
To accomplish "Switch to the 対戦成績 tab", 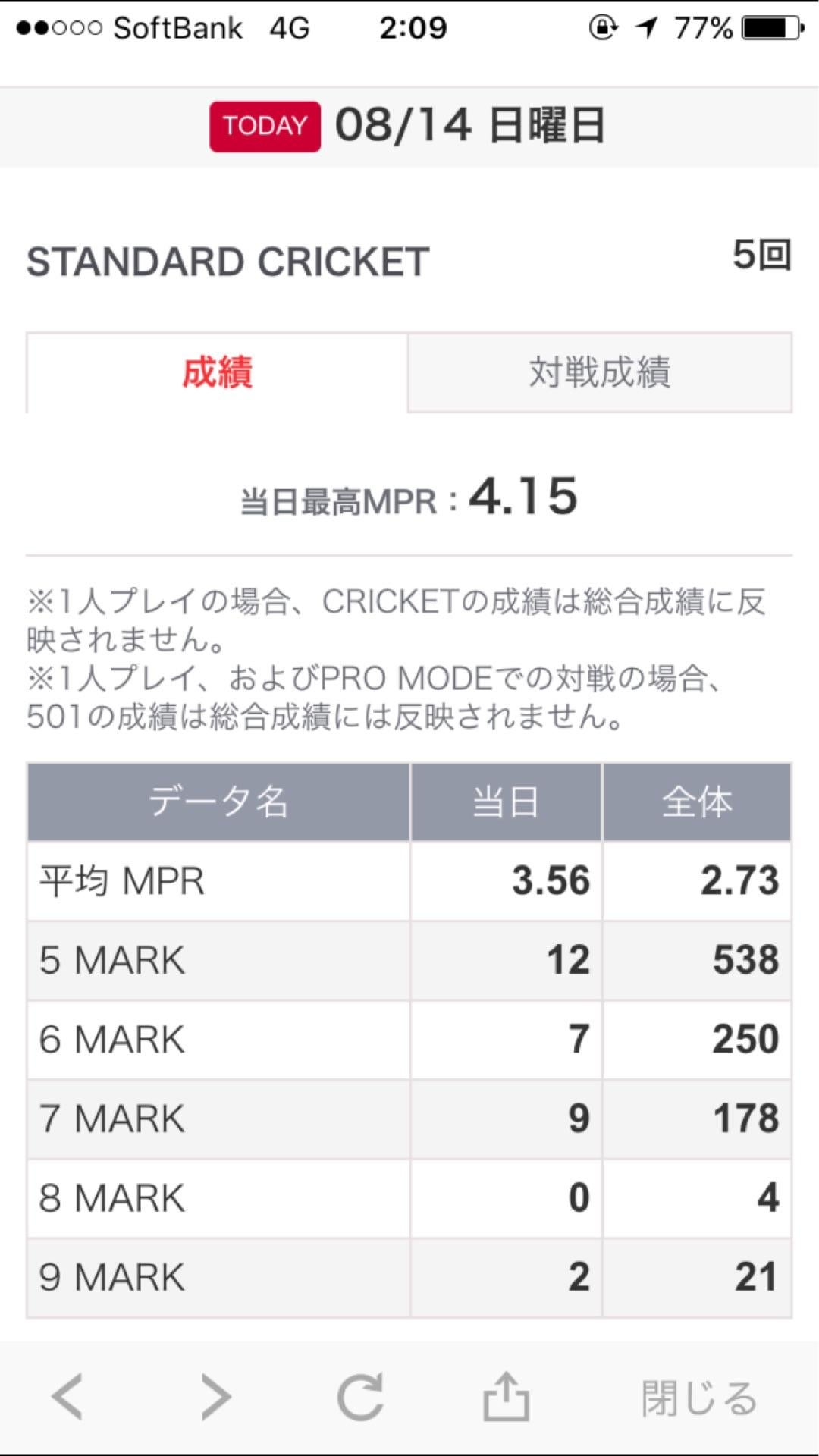I will click(x=599, y=372).
